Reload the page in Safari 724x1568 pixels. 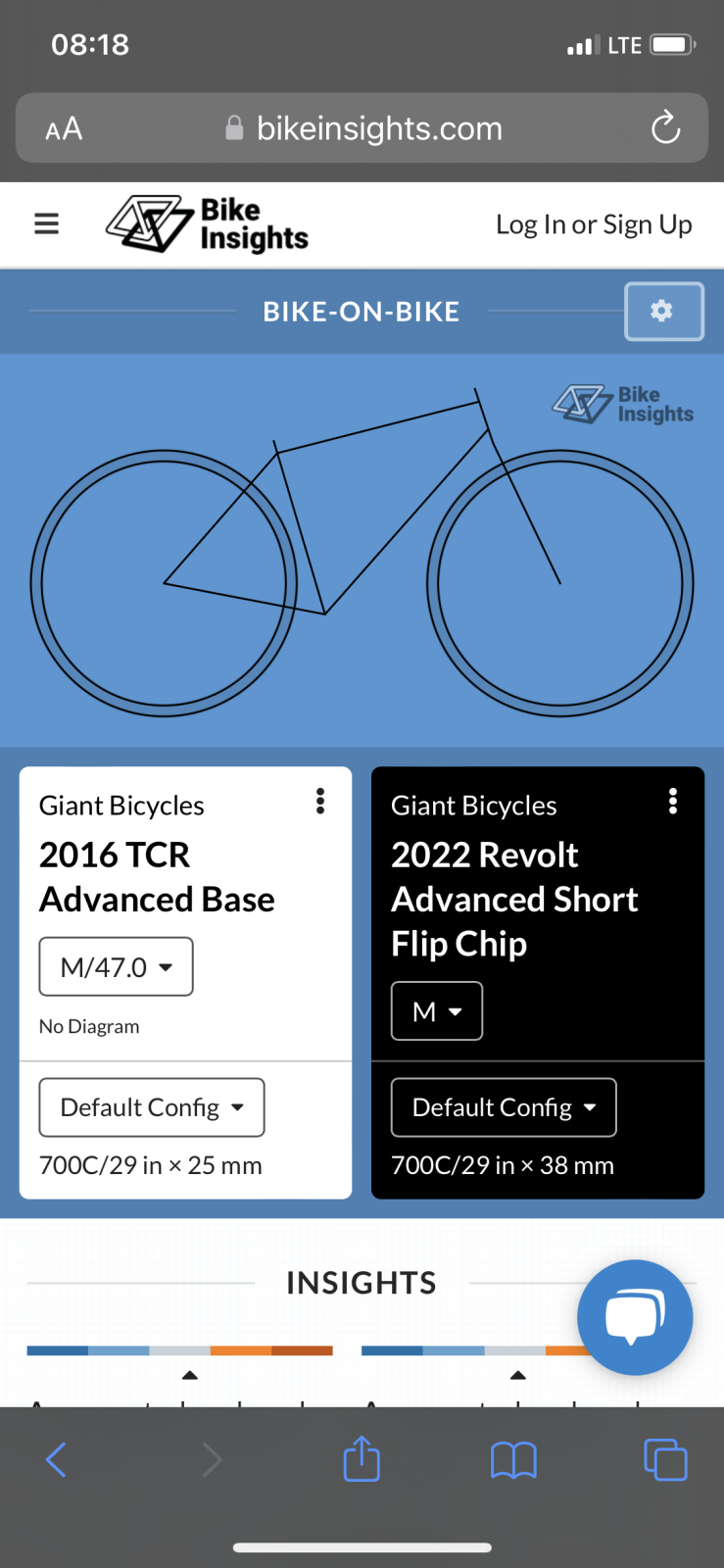[665, 128]
